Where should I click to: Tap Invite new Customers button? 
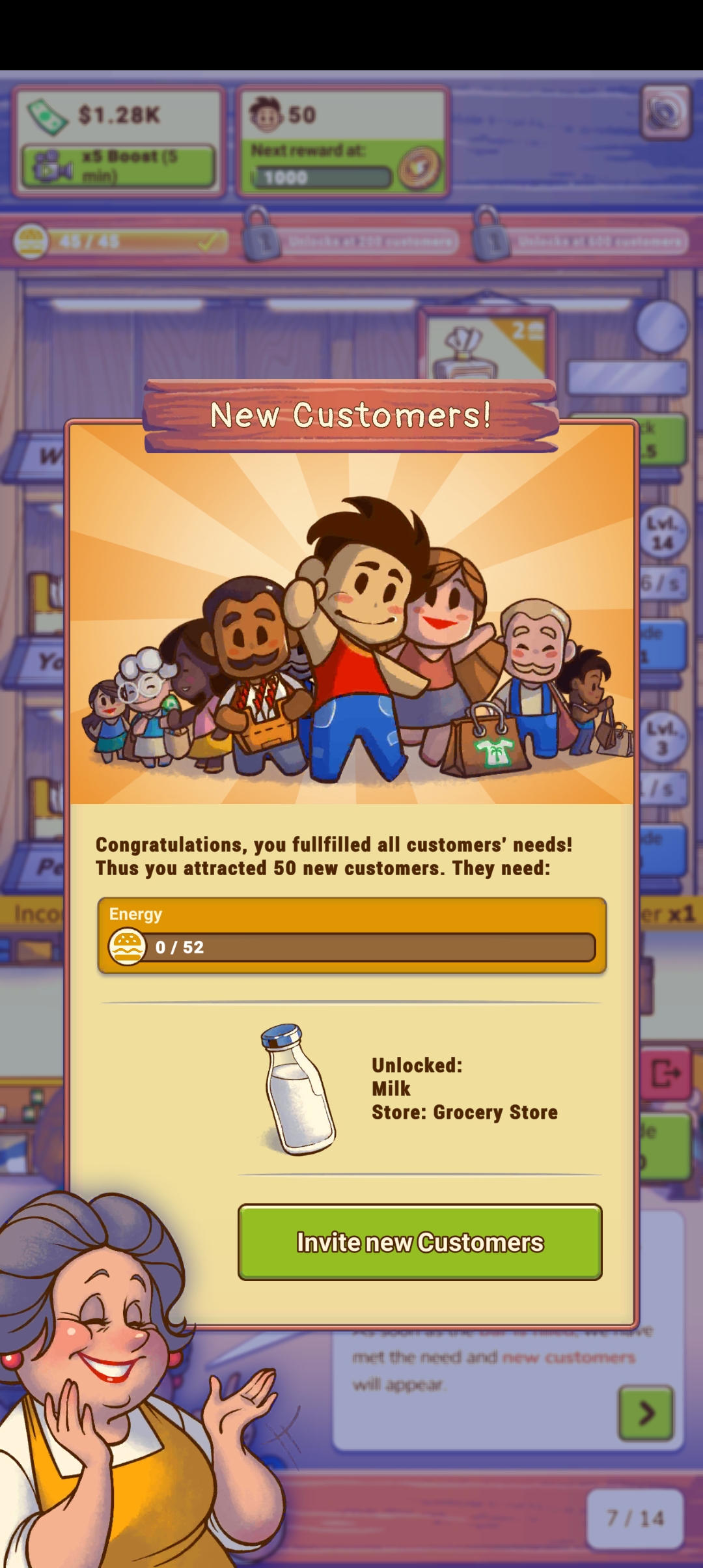point(420,1242)
